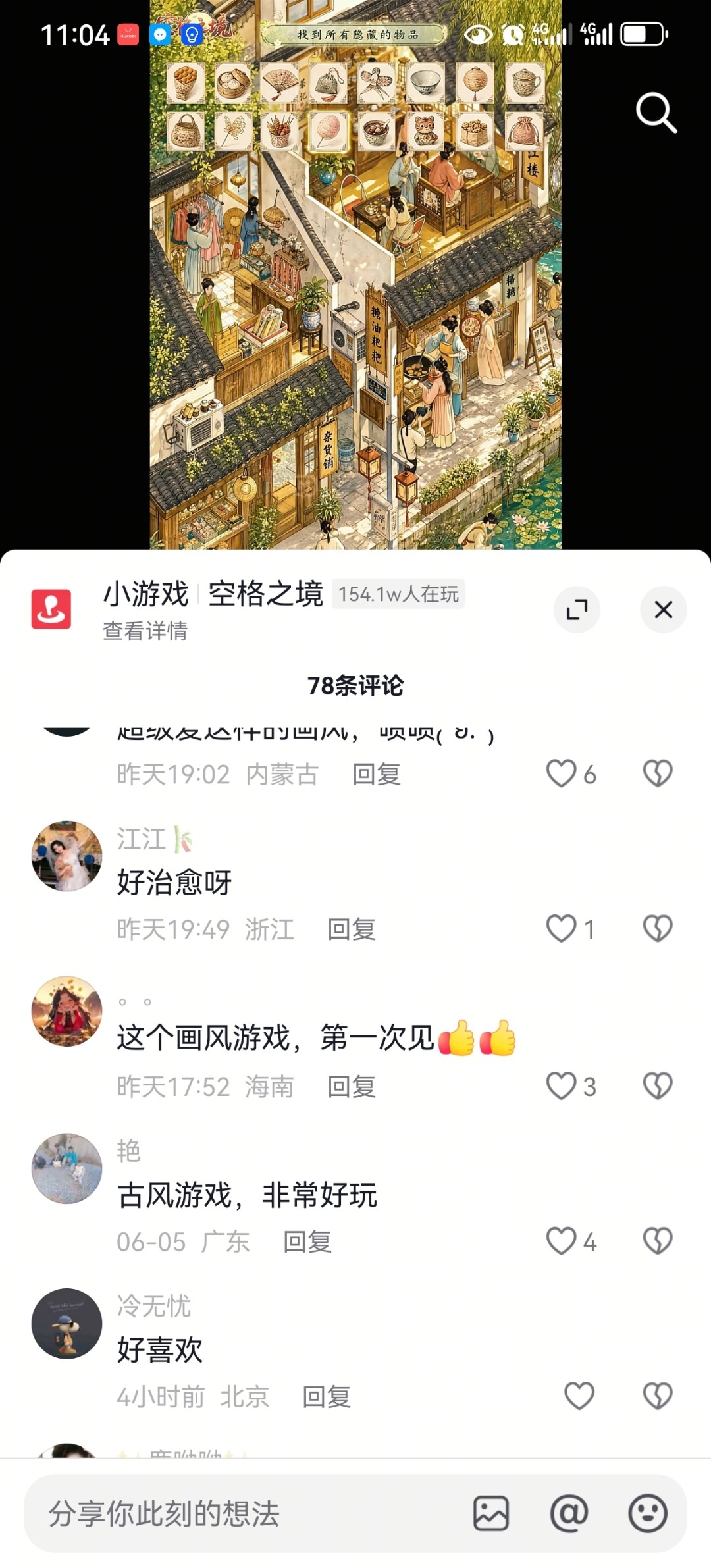Viewport: 711px width, 1568px height.
Task: Reply to 艳's comment
Action: coord(307,1241)
